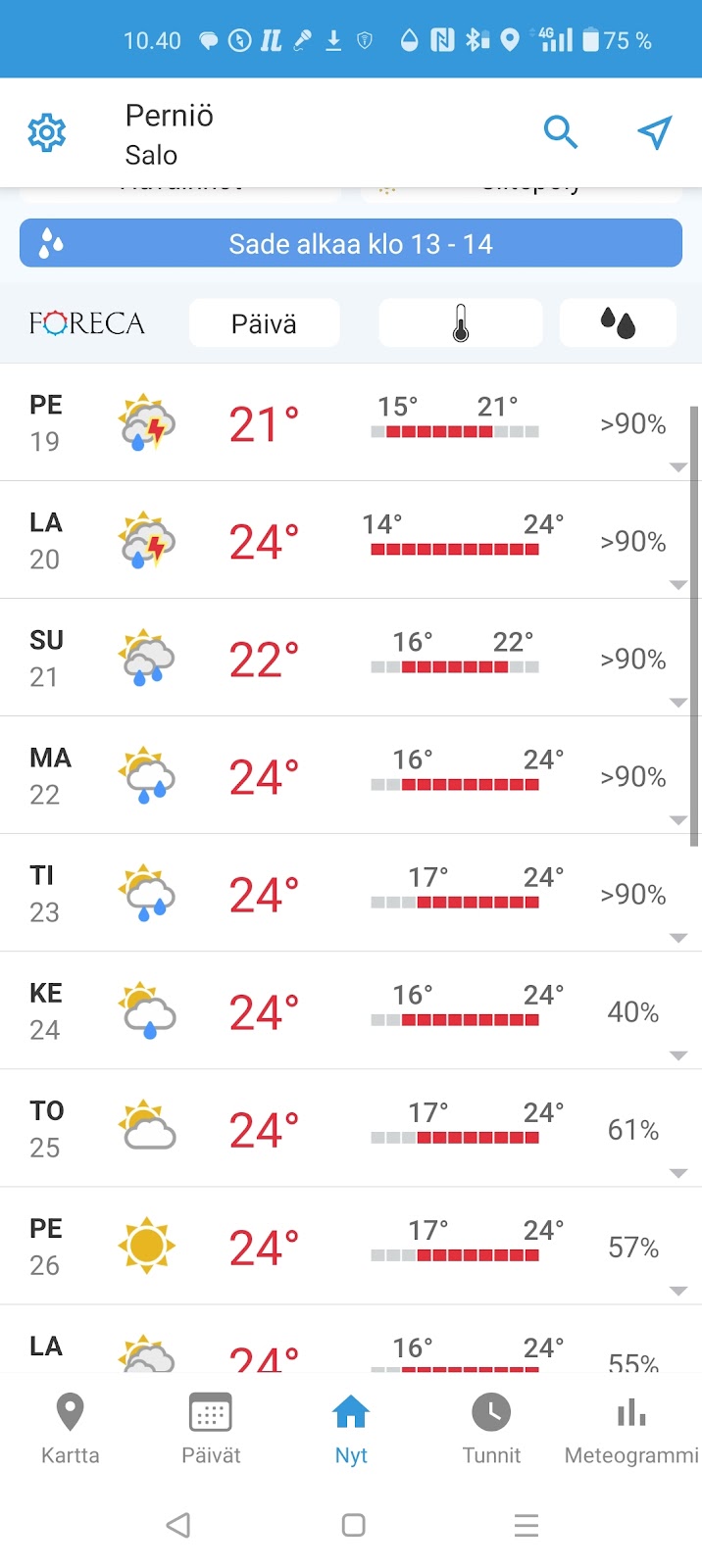
Task: Search for a location
Action: pos(561,131)
